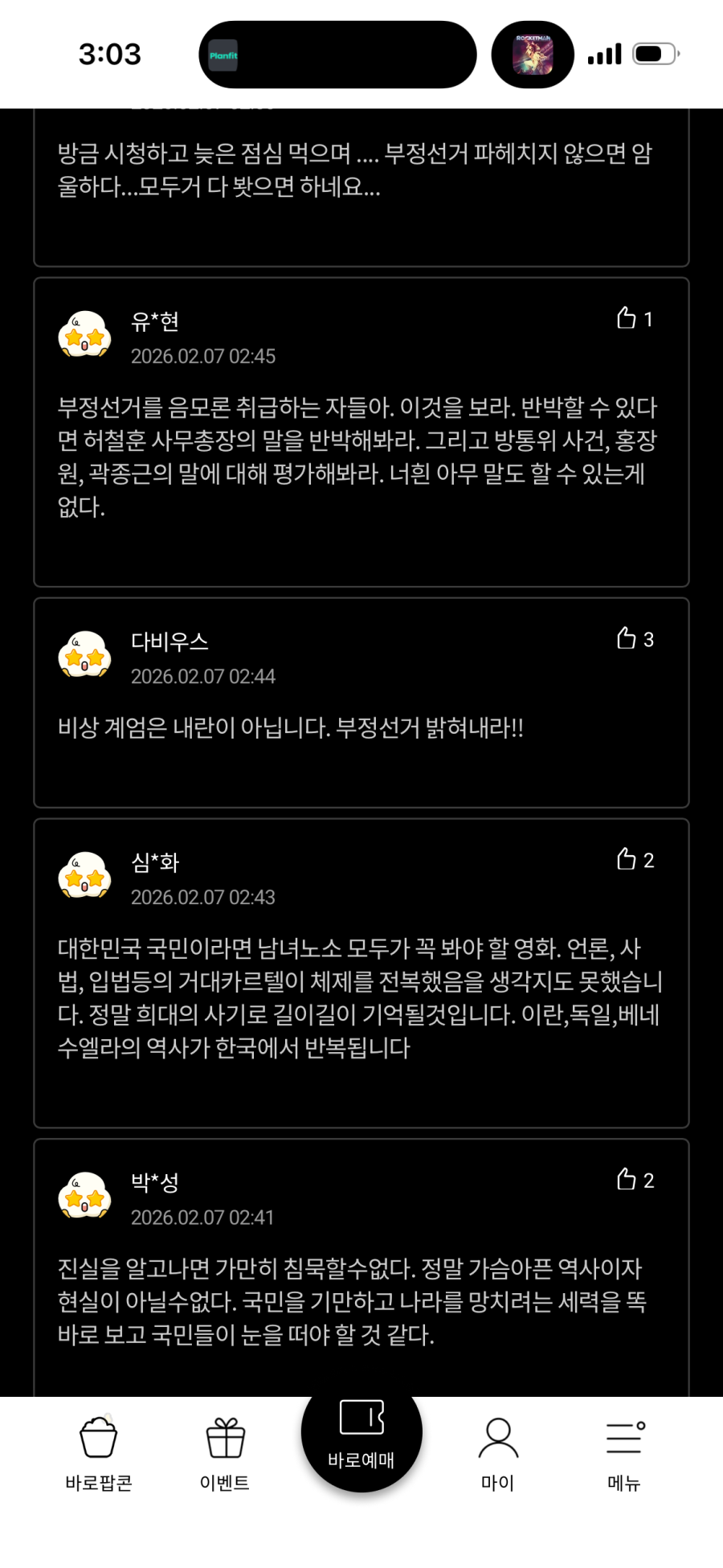Select 심*화's review card
This screenshot has height=1568, width=723.
(x=361, y=964)
